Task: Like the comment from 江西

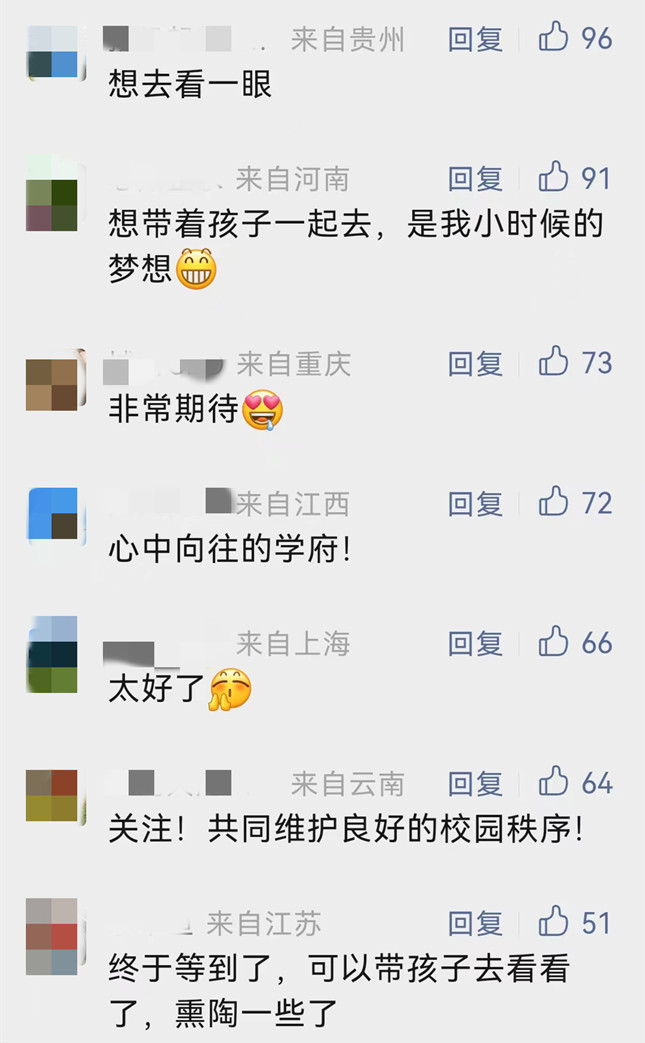Action: pyautogui.click(x=554, y=502)
